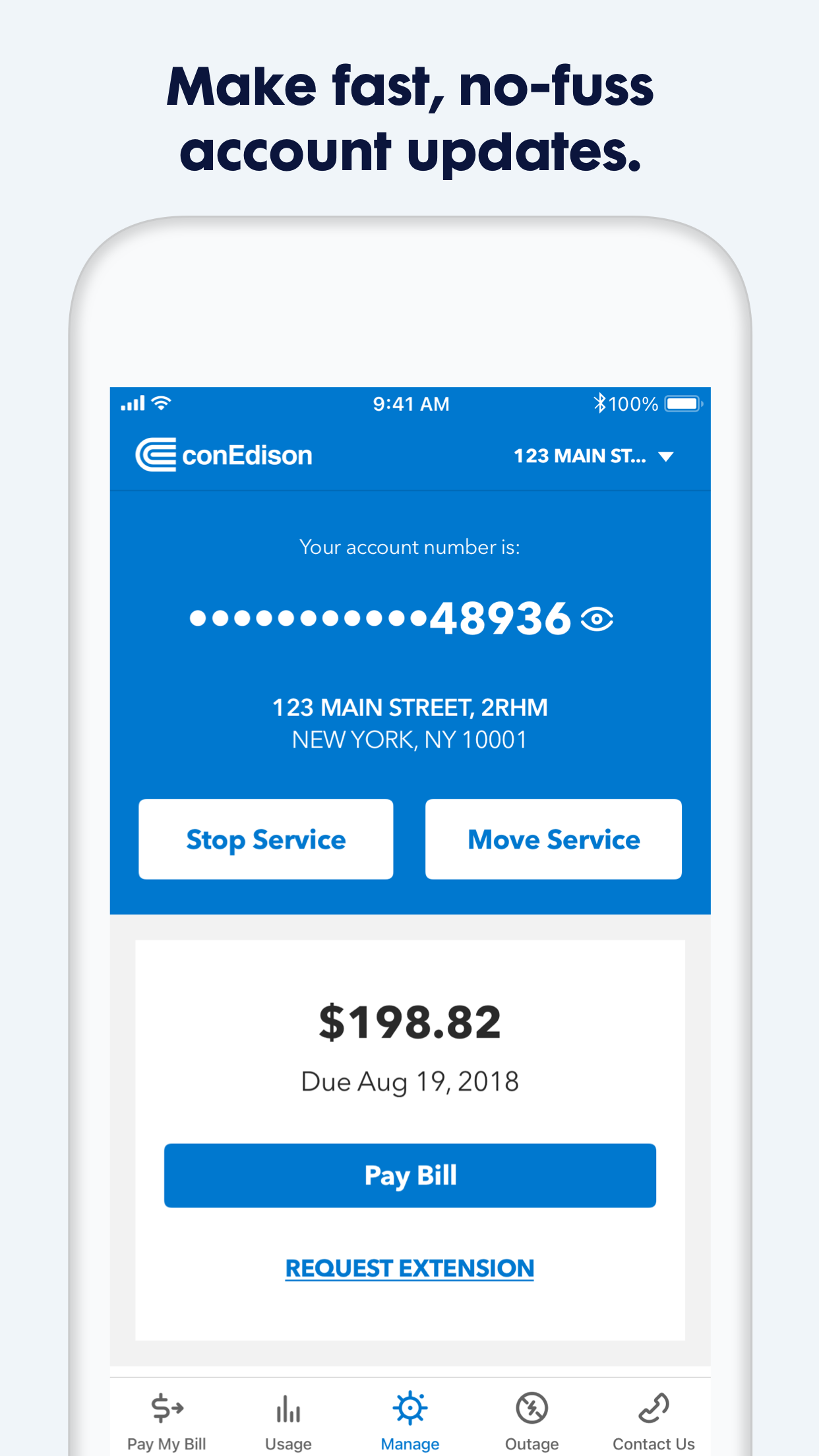Open REQUEST EXTENSION link
819x1456 pixels.
coord(409,1267)
